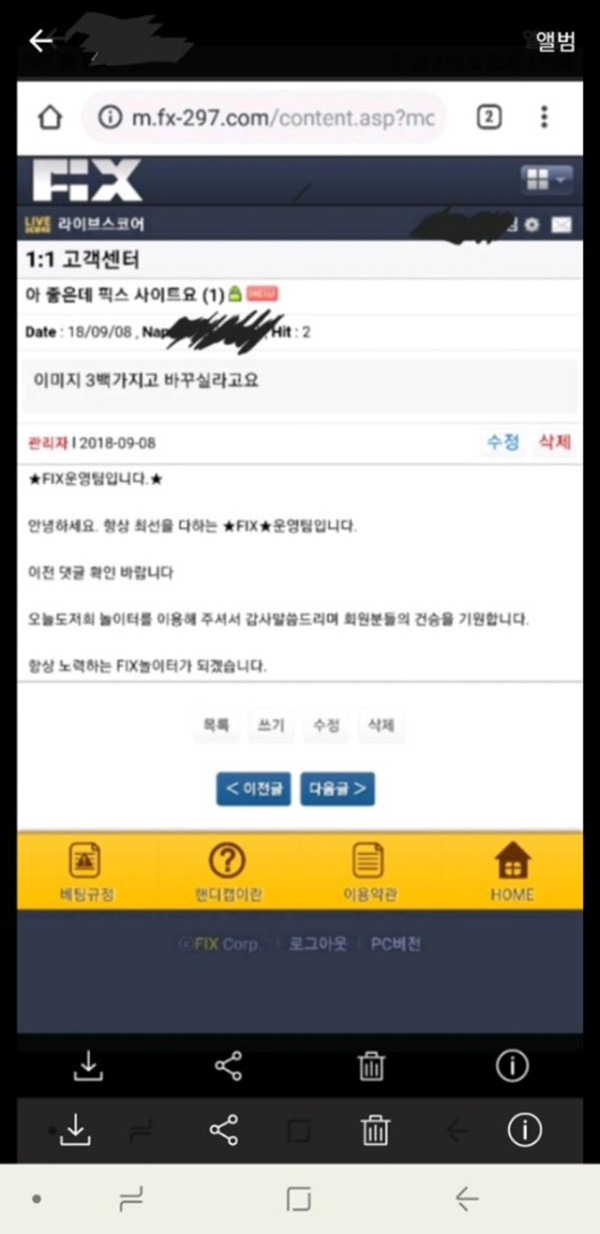
Task: Tap the system home button
Action: pyautogui.click(x=298, y=1198)
